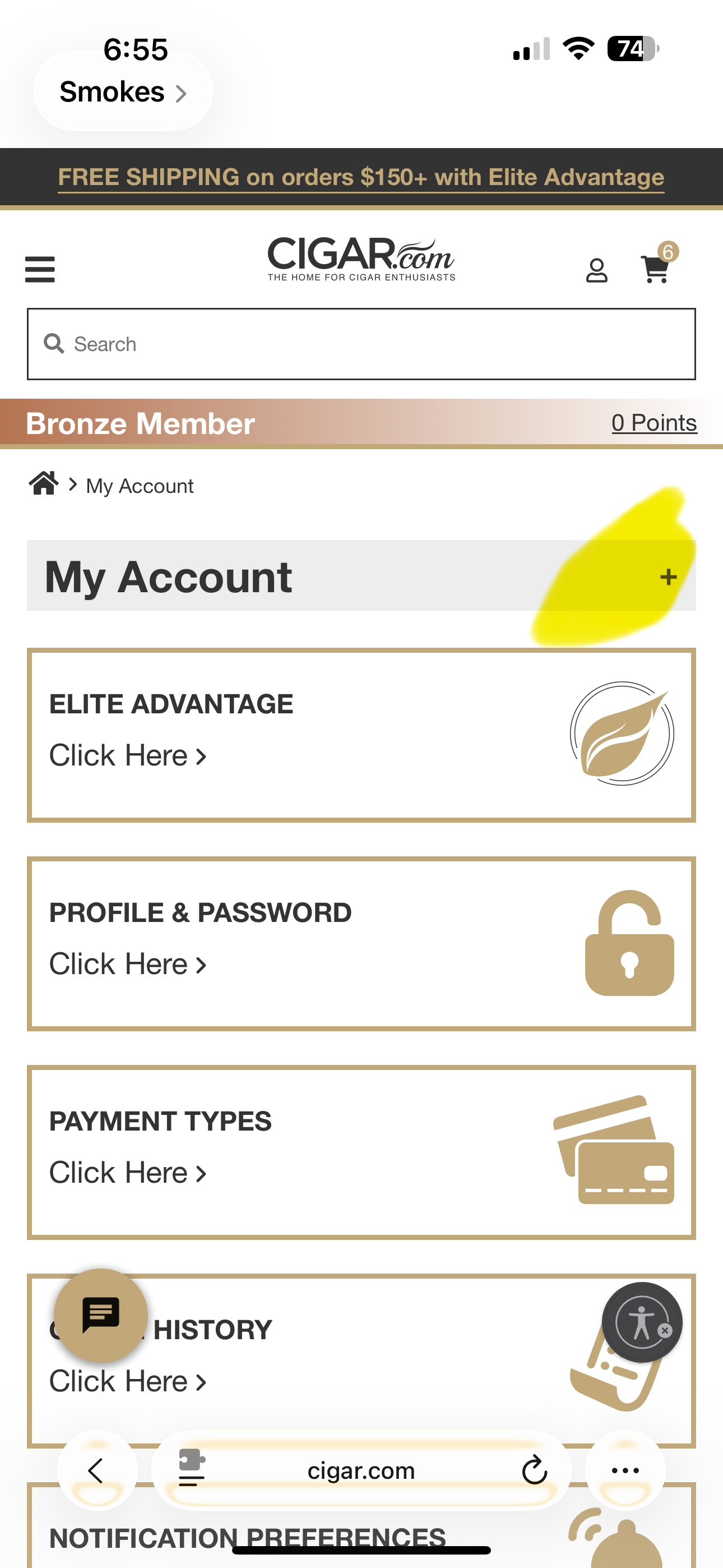Open the browser's more options menu
Screen dimensions: 723x1568
tap(625, 1470)
